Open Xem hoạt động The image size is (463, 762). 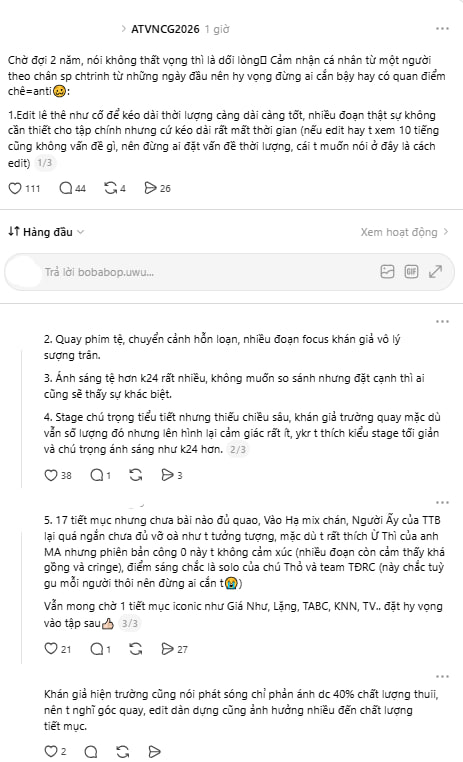pyautogui.click(x=404, y=232)
